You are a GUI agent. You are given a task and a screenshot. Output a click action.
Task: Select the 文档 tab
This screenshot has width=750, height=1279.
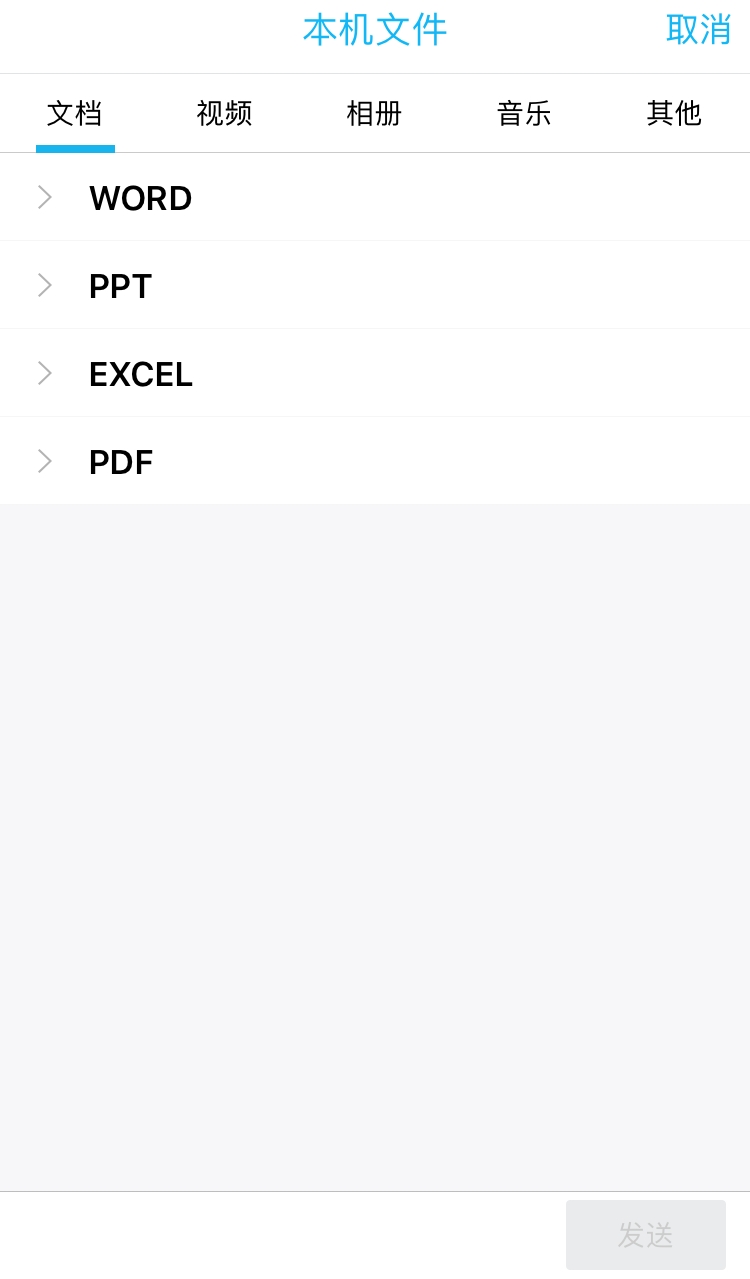point(75,114)
